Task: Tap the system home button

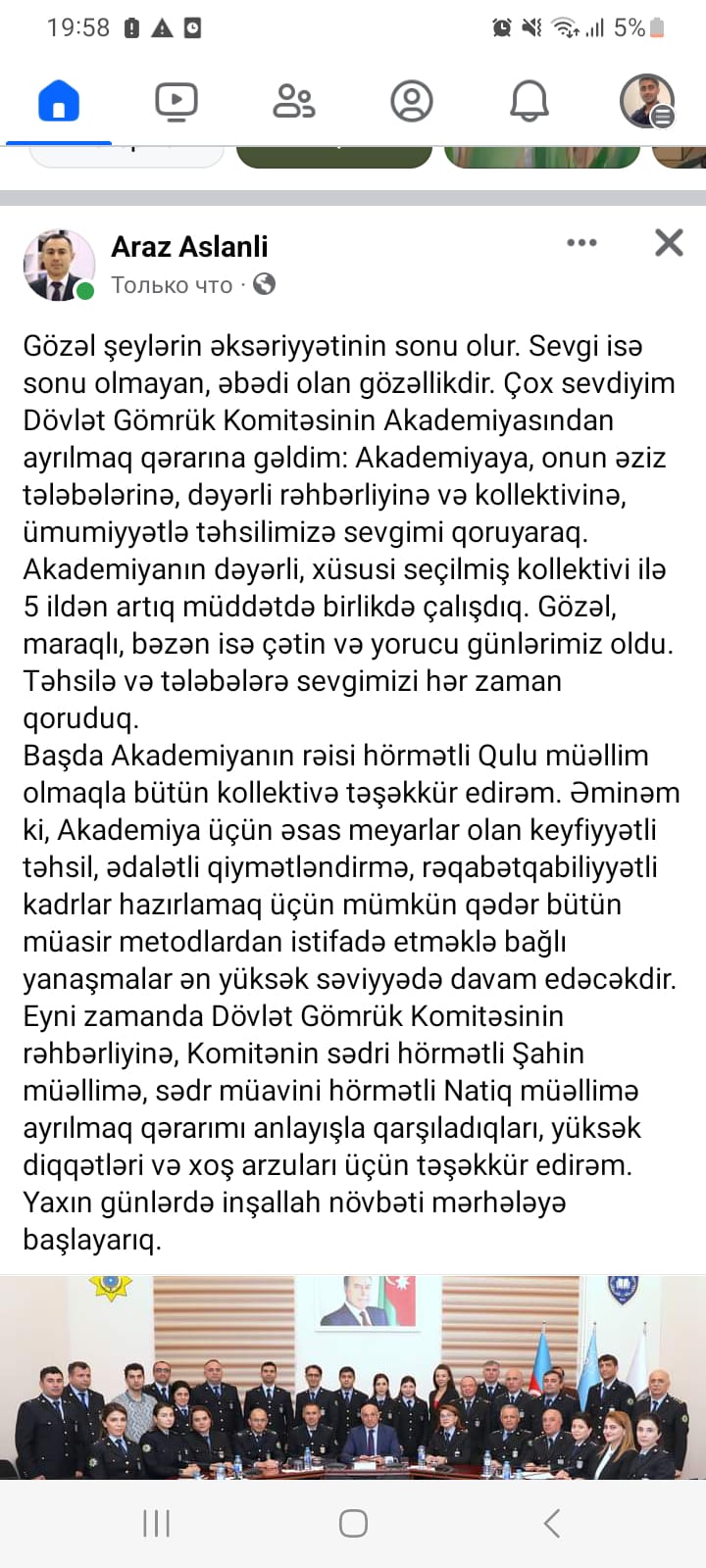Action: [353, 1523]
